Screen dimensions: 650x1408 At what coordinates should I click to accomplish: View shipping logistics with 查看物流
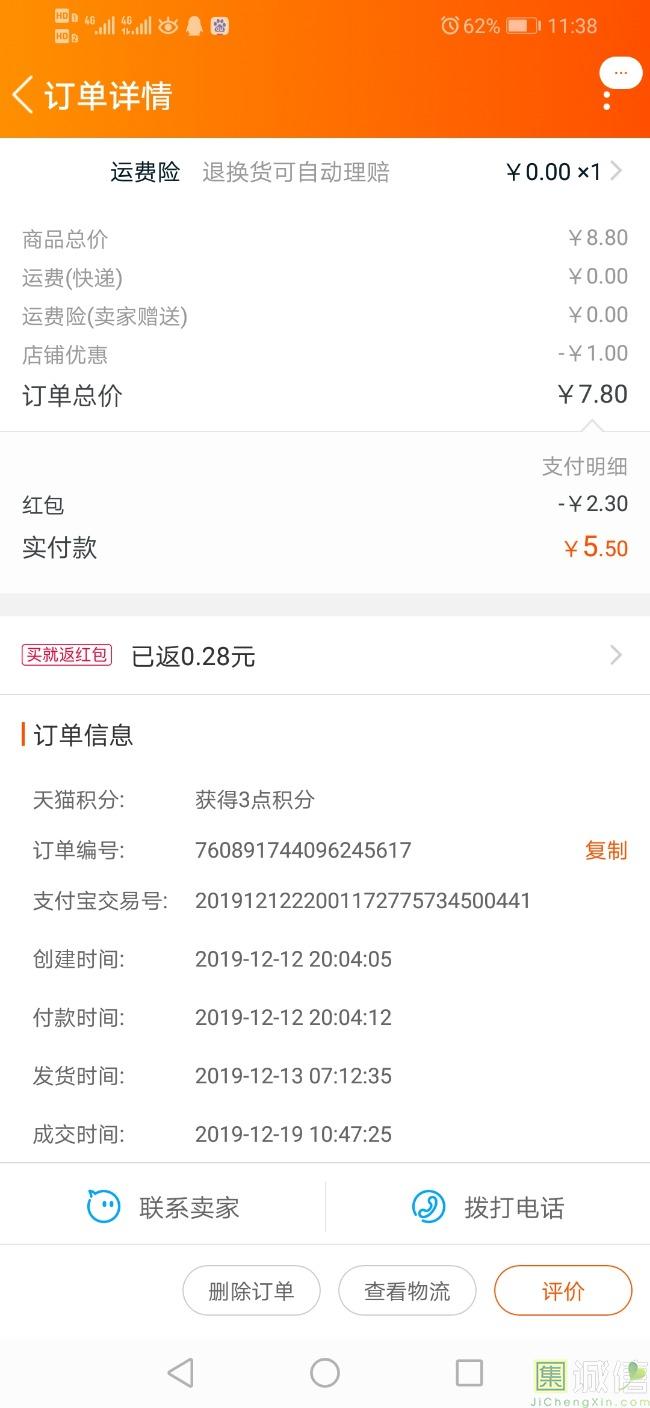pyautogui.click(x=407, y=1291)
